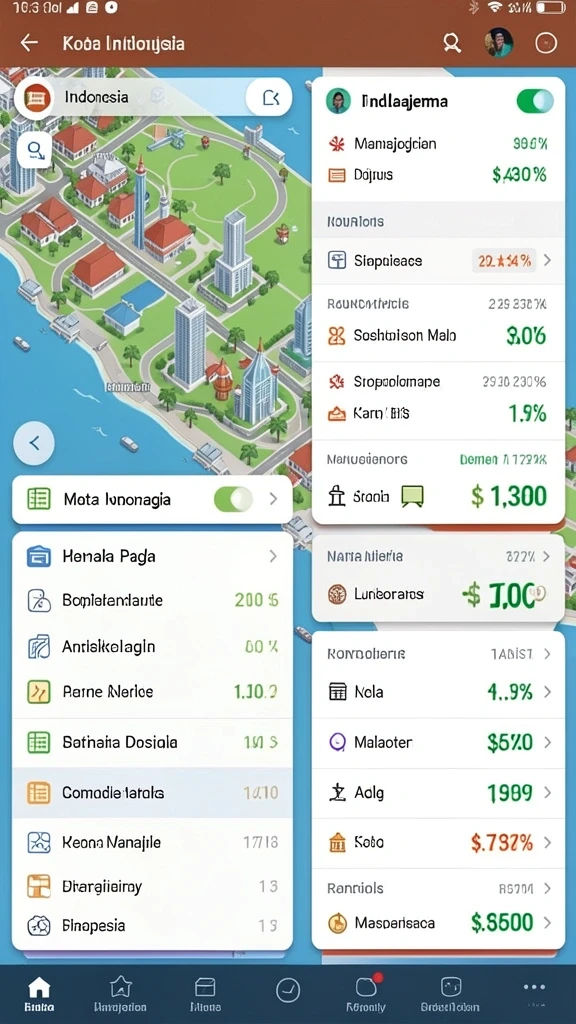The width and height of the screenshot is (576, 1024).
Task: Open the three-dot more tab
Action: [x=534, y=987]
